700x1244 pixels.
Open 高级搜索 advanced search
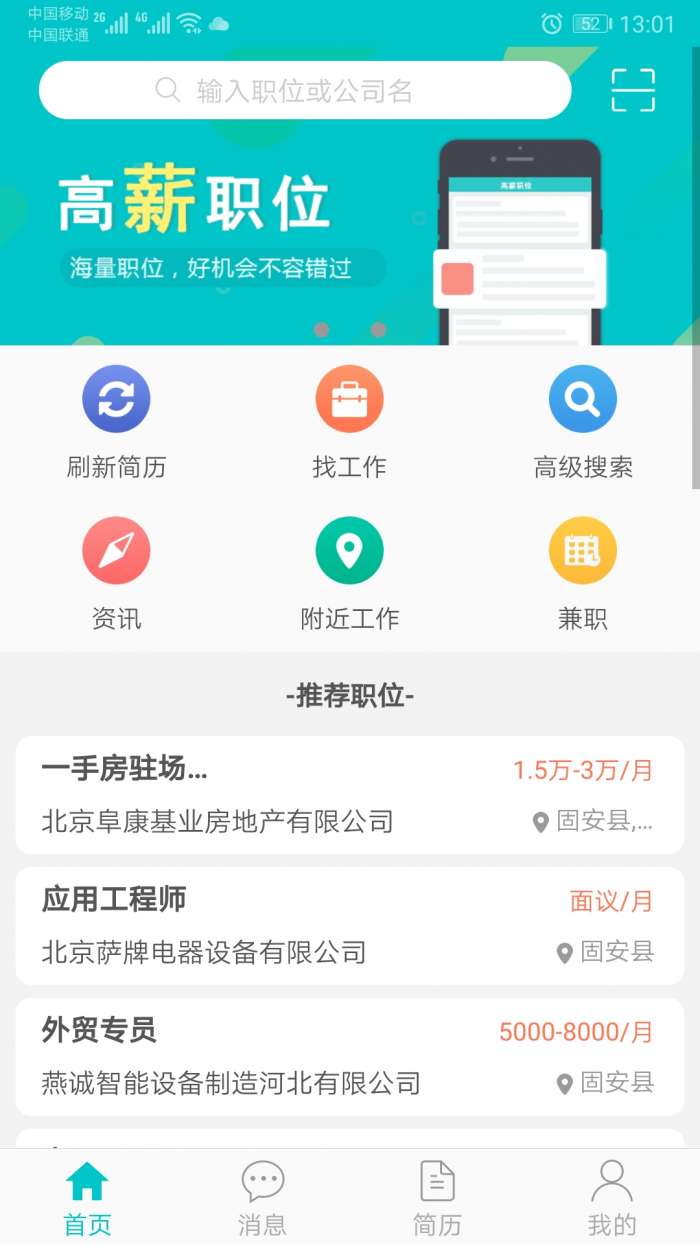point(583,420)
